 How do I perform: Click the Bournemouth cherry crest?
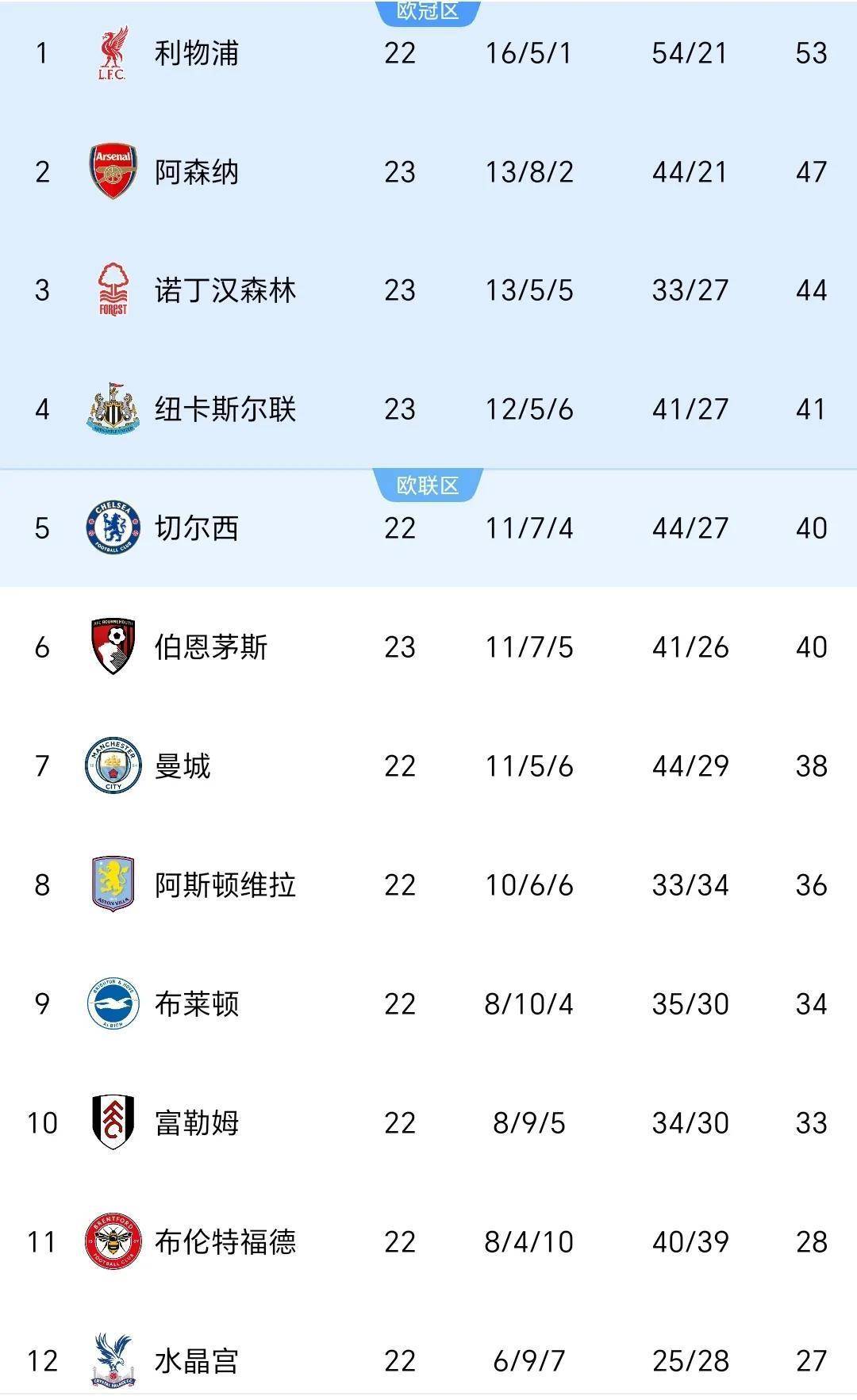coord(111,646)
